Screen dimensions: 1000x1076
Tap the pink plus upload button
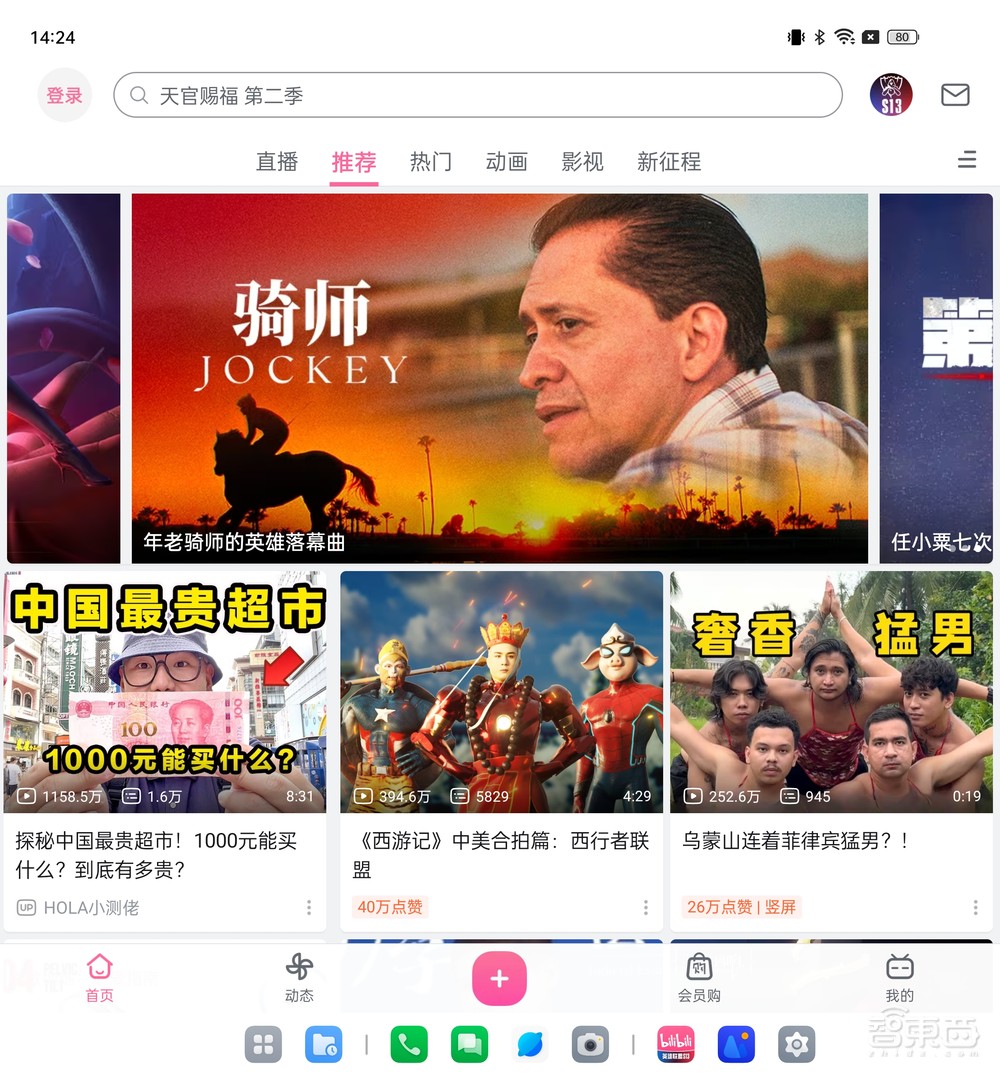click(500, 979)
